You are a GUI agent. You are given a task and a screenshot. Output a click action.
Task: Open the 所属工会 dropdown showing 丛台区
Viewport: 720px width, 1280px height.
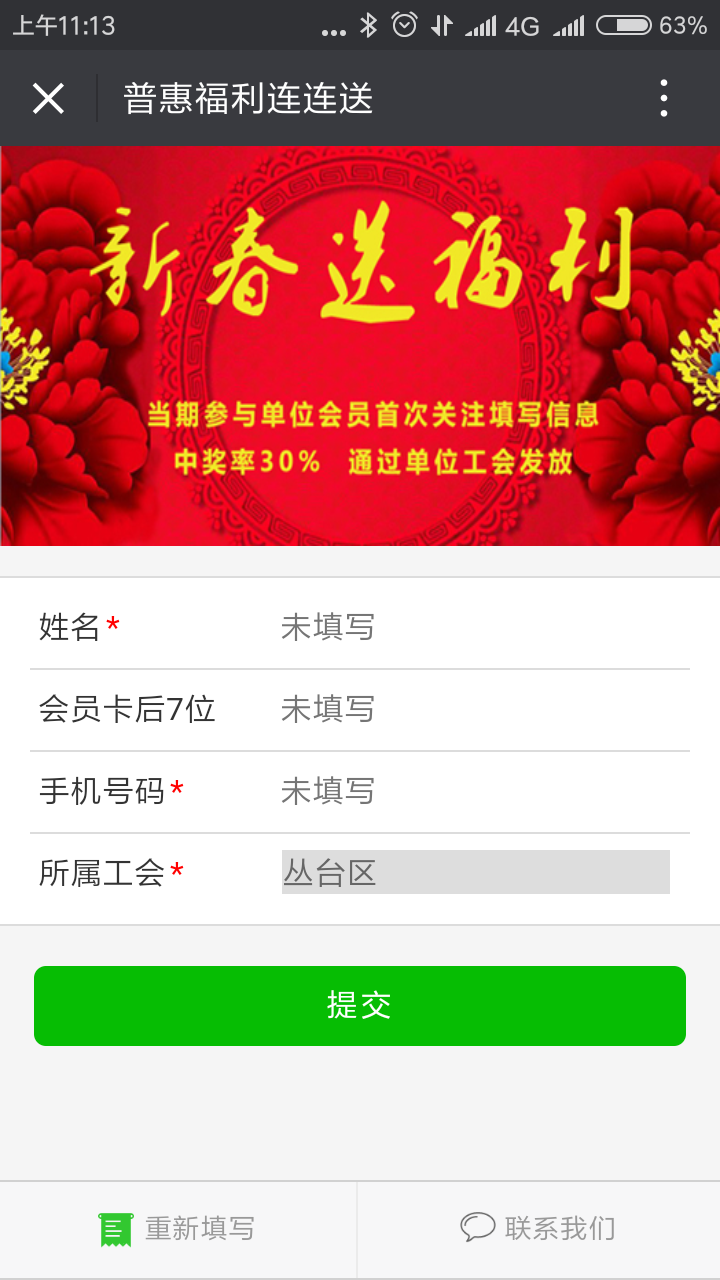pos(475,873)
